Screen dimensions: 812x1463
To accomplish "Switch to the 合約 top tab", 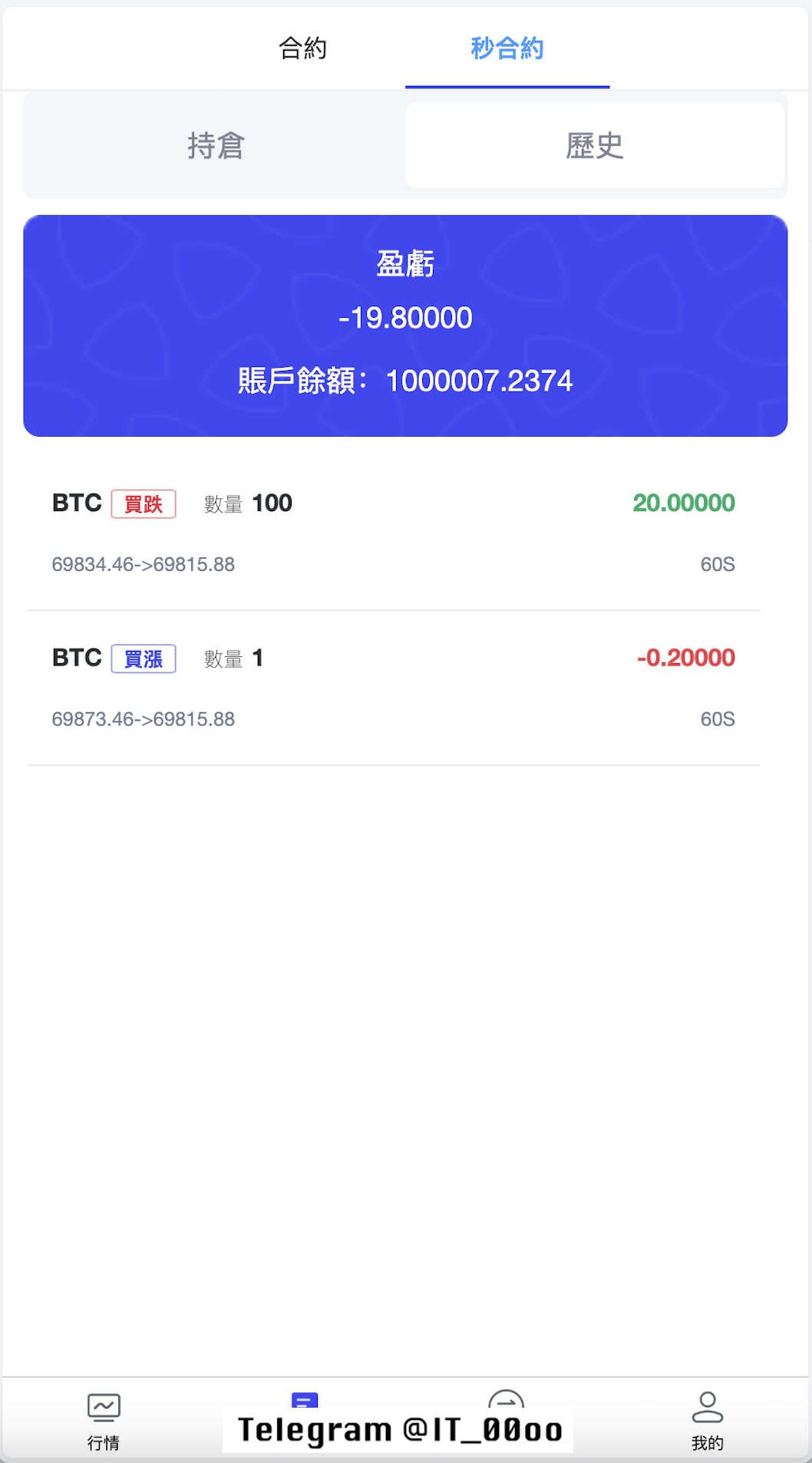I will tap(302, 48).
